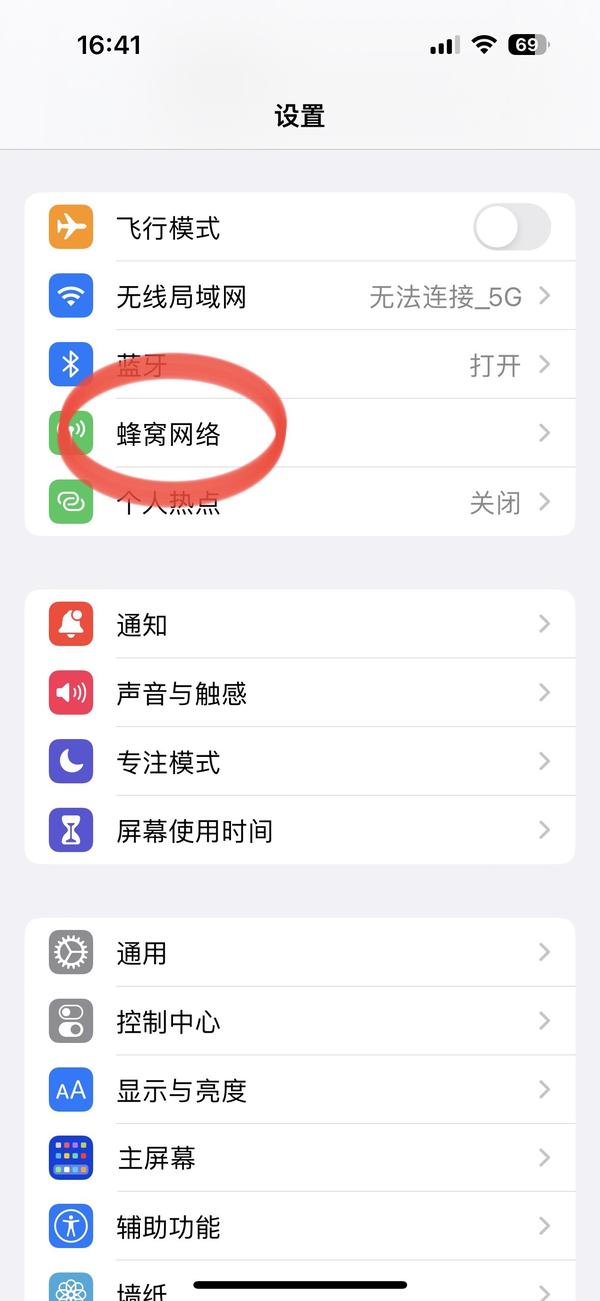This screenshot has height=1301, width=600.
Task: Open 声音与触感 sound settings
Action: click(x=300, y=693)
